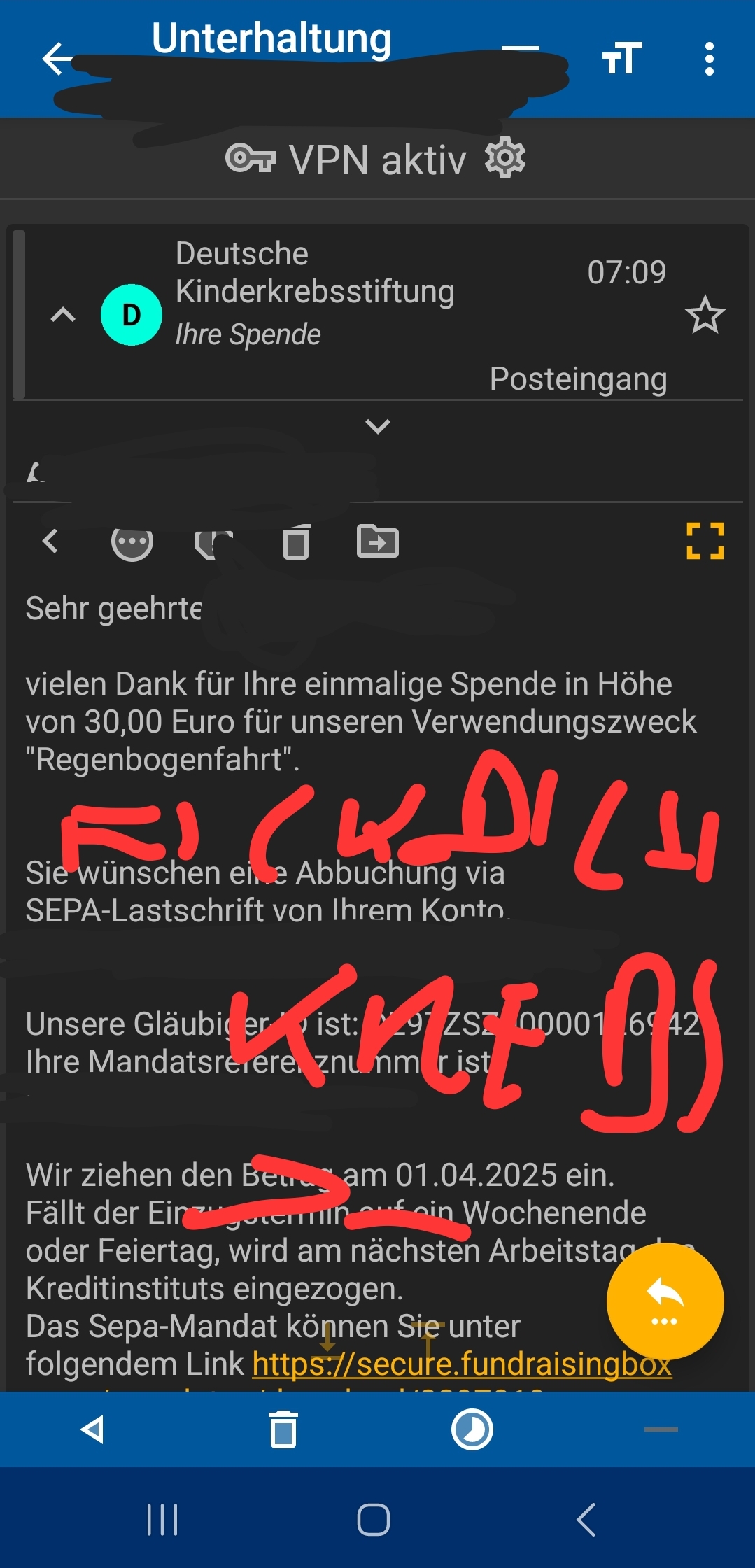Open the three-dot overflow menu

coord(709,58)
